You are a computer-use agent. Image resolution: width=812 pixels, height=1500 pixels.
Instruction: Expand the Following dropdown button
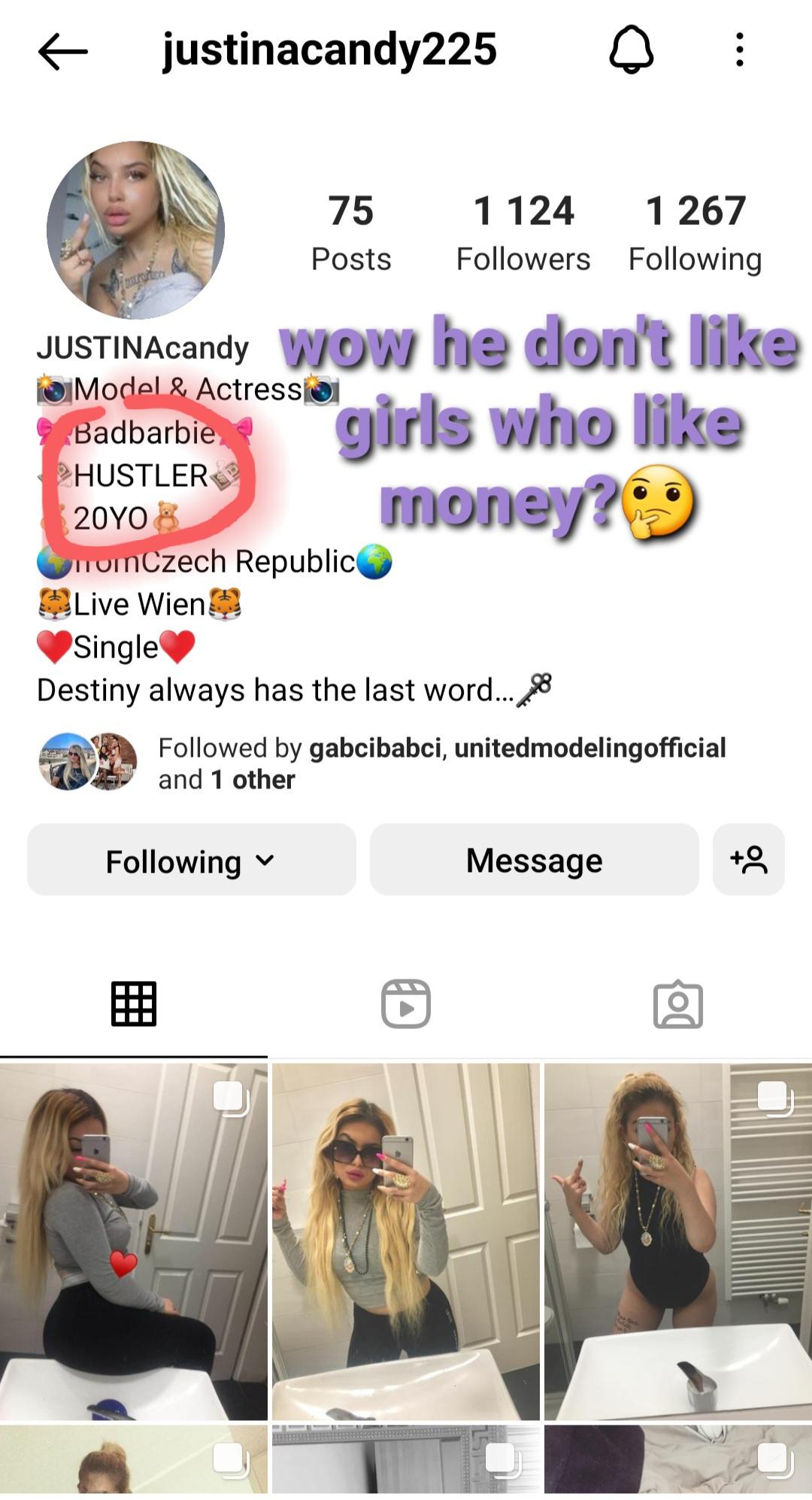point(191,861)
